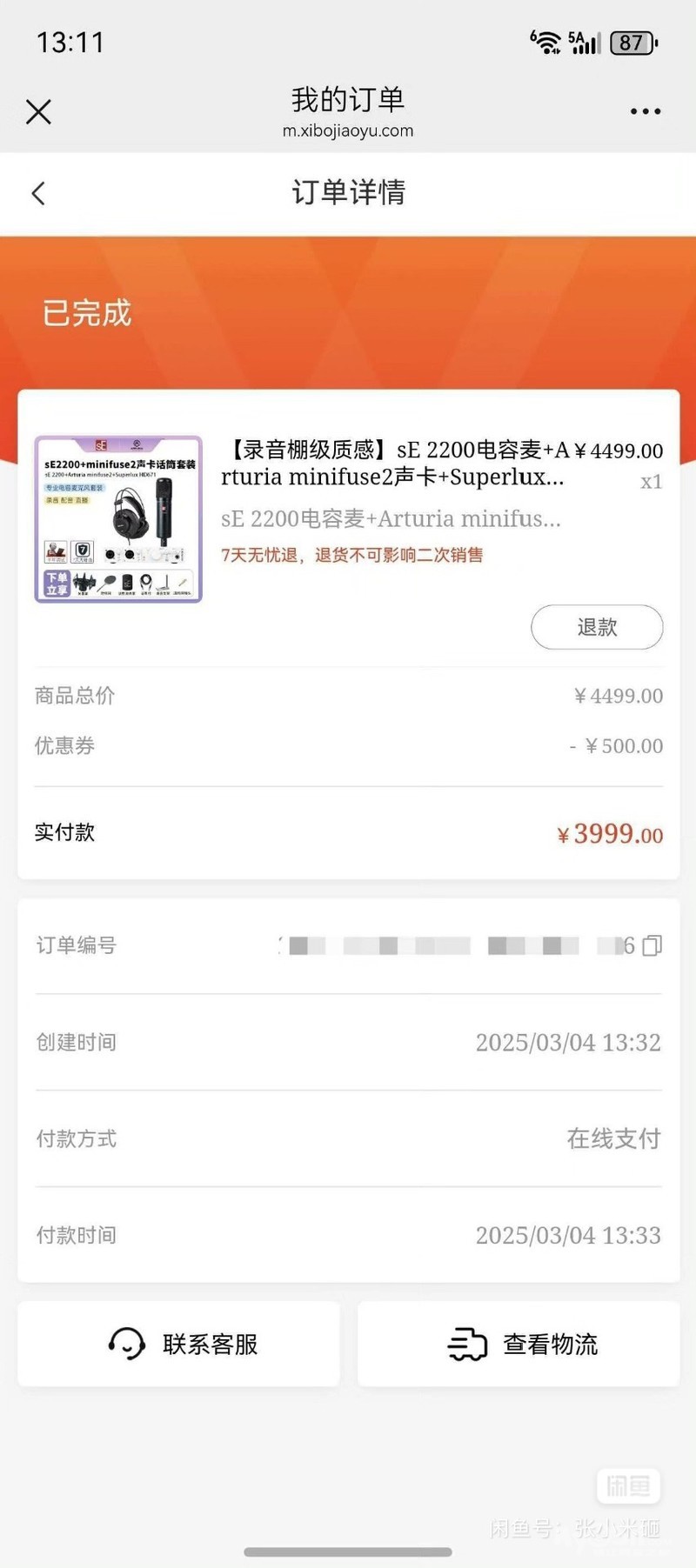Close the 我的订单 web page
Screen dimensions: 696x1568
(x=38, y=111)
